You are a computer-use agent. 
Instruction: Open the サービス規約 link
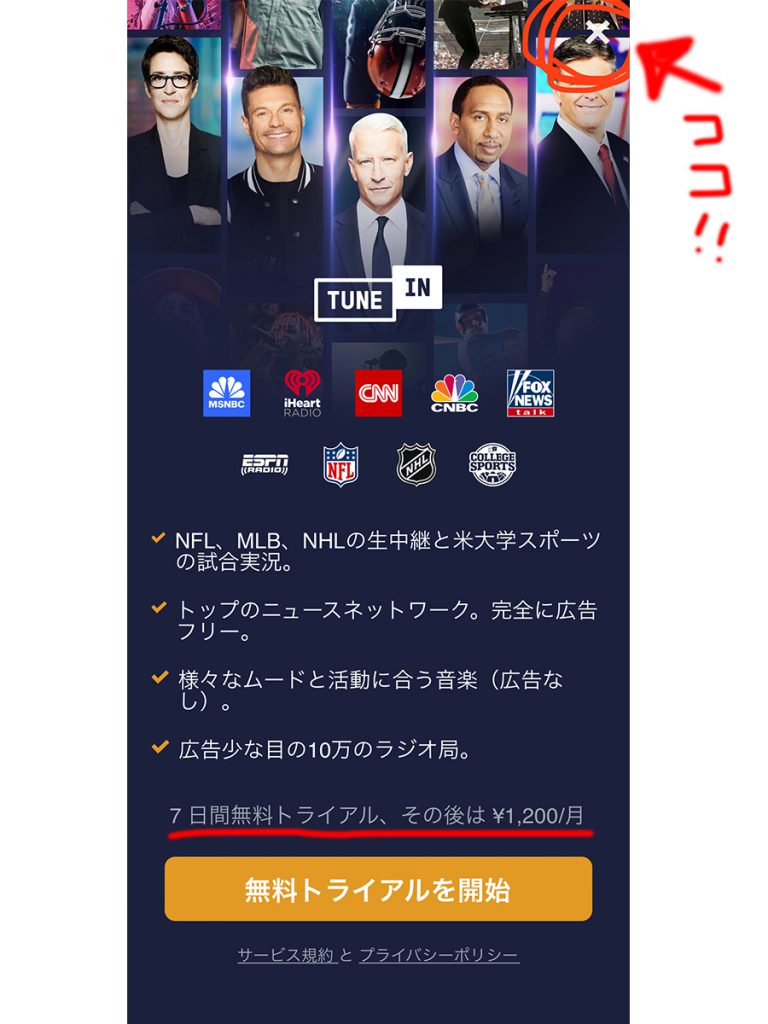(286, 955)
